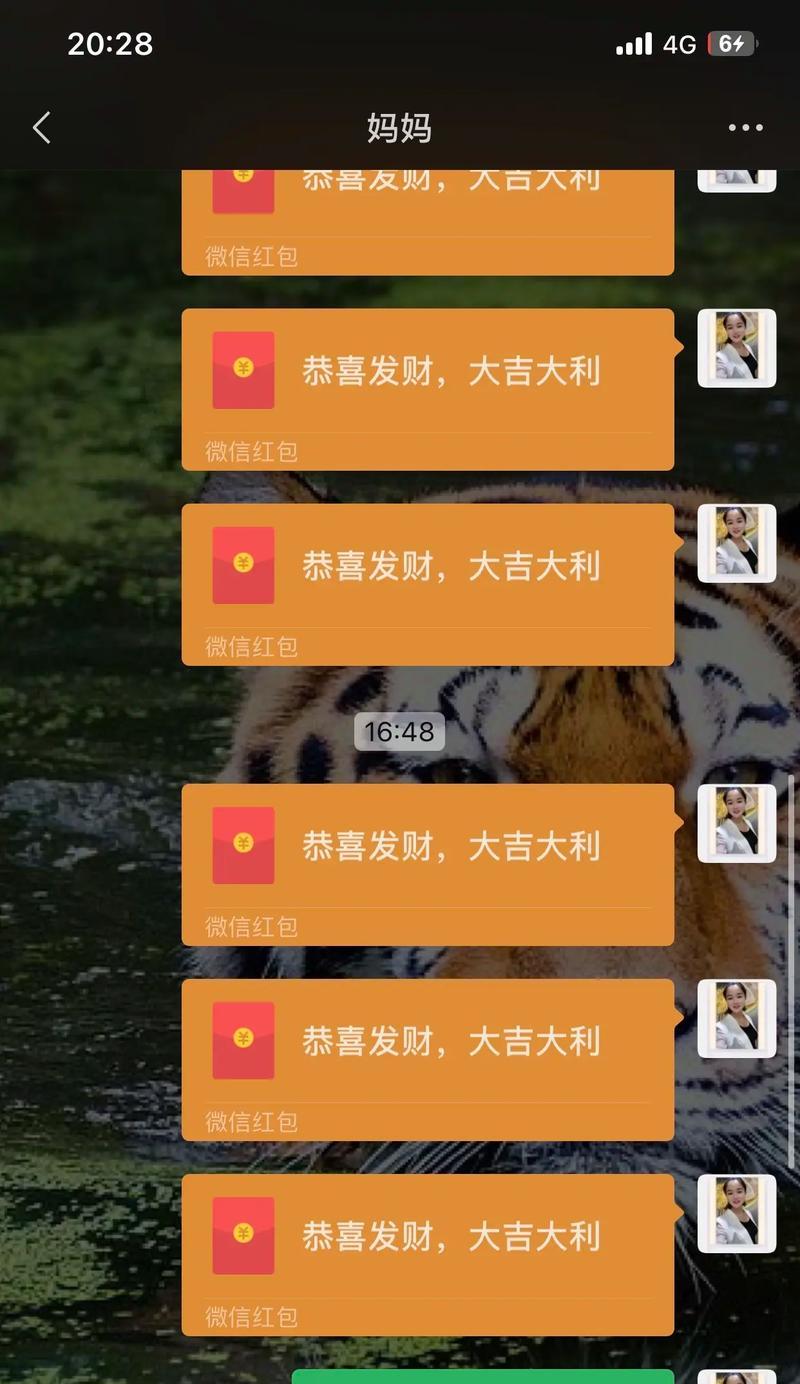Open the three-dot chat options menu
This screenshot has height=1384, width=800.
745,128
